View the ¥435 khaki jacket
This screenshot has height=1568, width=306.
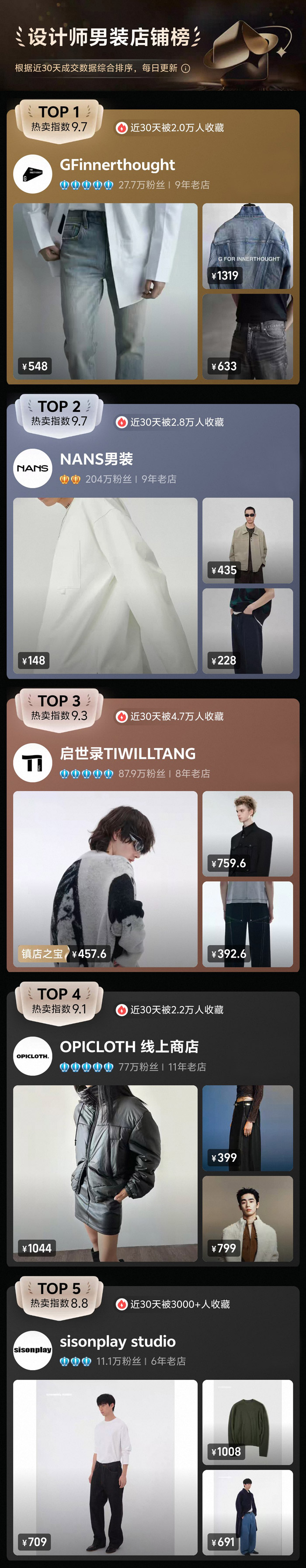pos(247,540)
